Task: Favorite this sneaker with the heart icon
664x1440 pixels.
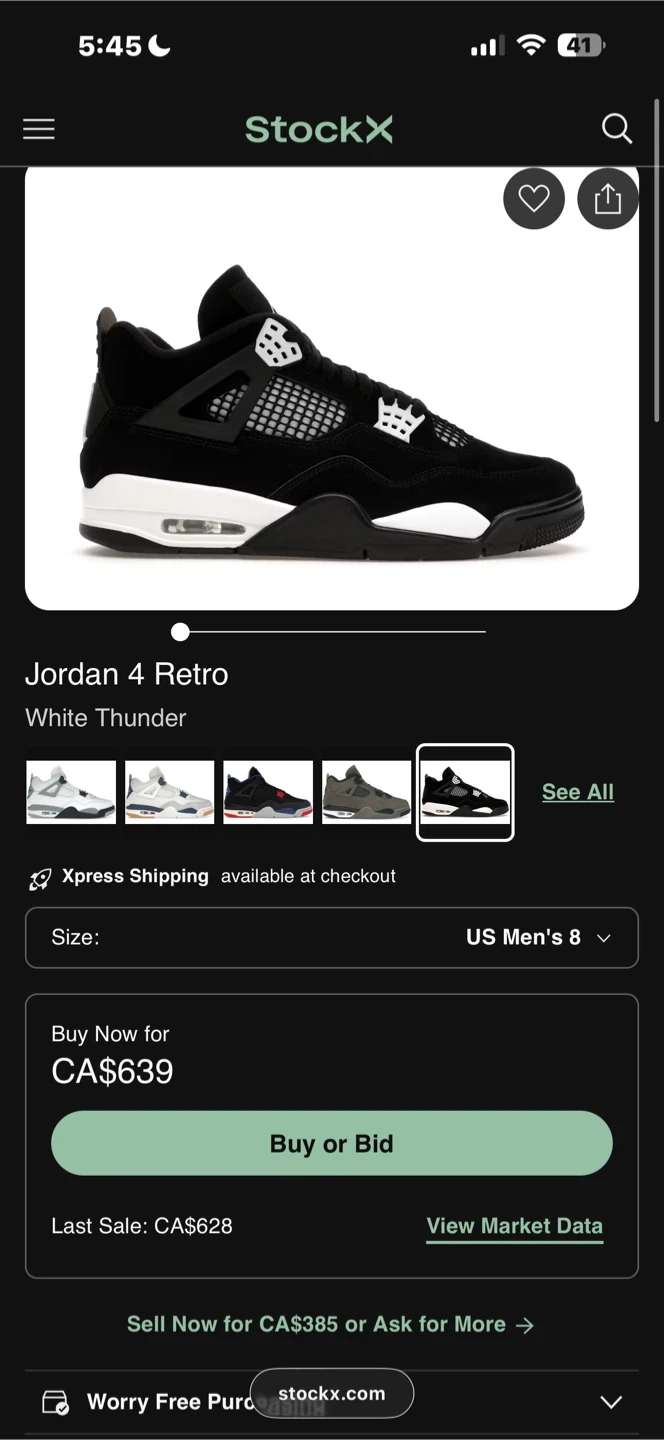Action: [533, 199]
